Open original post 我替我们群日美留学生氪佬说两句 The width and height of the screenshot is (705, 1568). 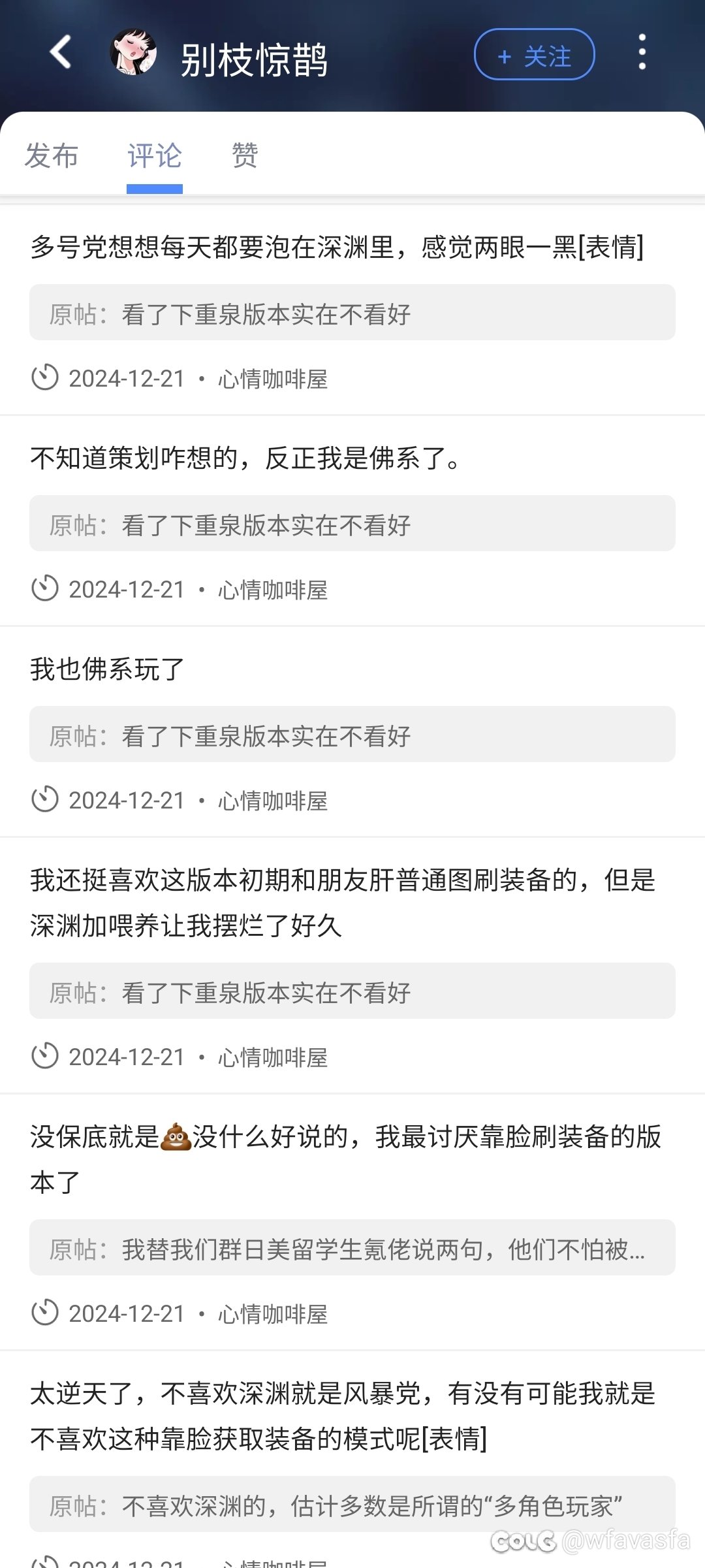coord(352,1247)
